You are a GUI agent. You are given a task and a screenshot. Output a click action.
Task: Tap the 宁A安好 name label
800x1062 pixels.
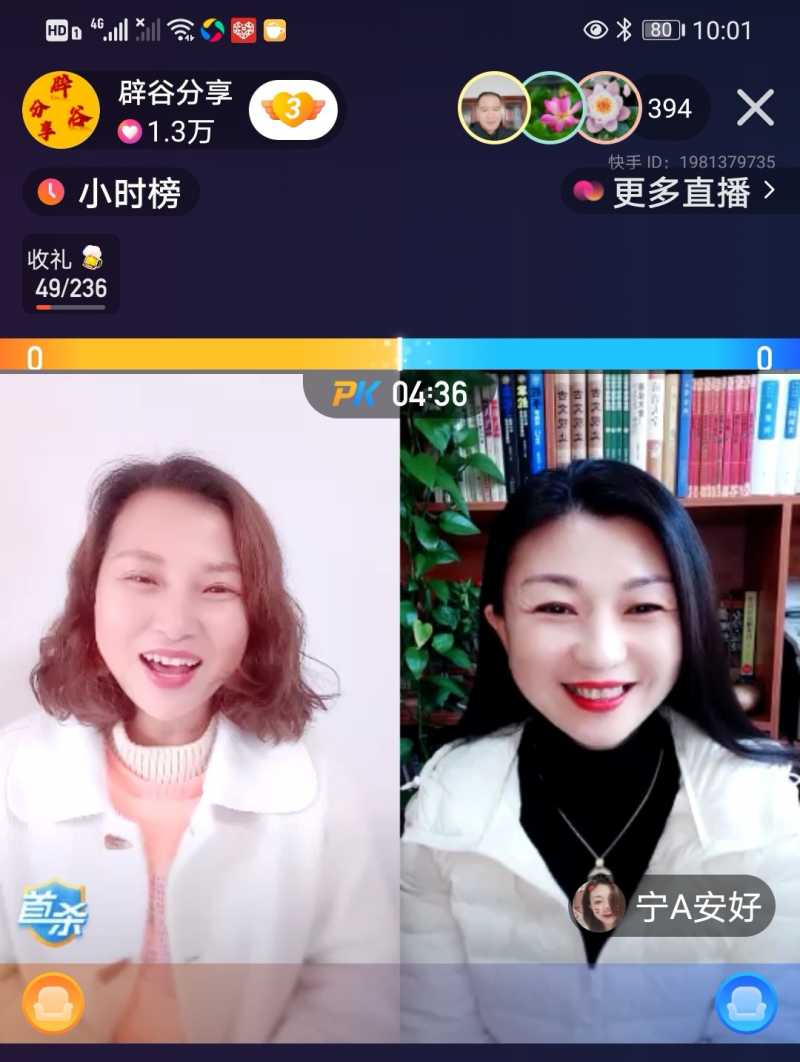tap(702, 906)
